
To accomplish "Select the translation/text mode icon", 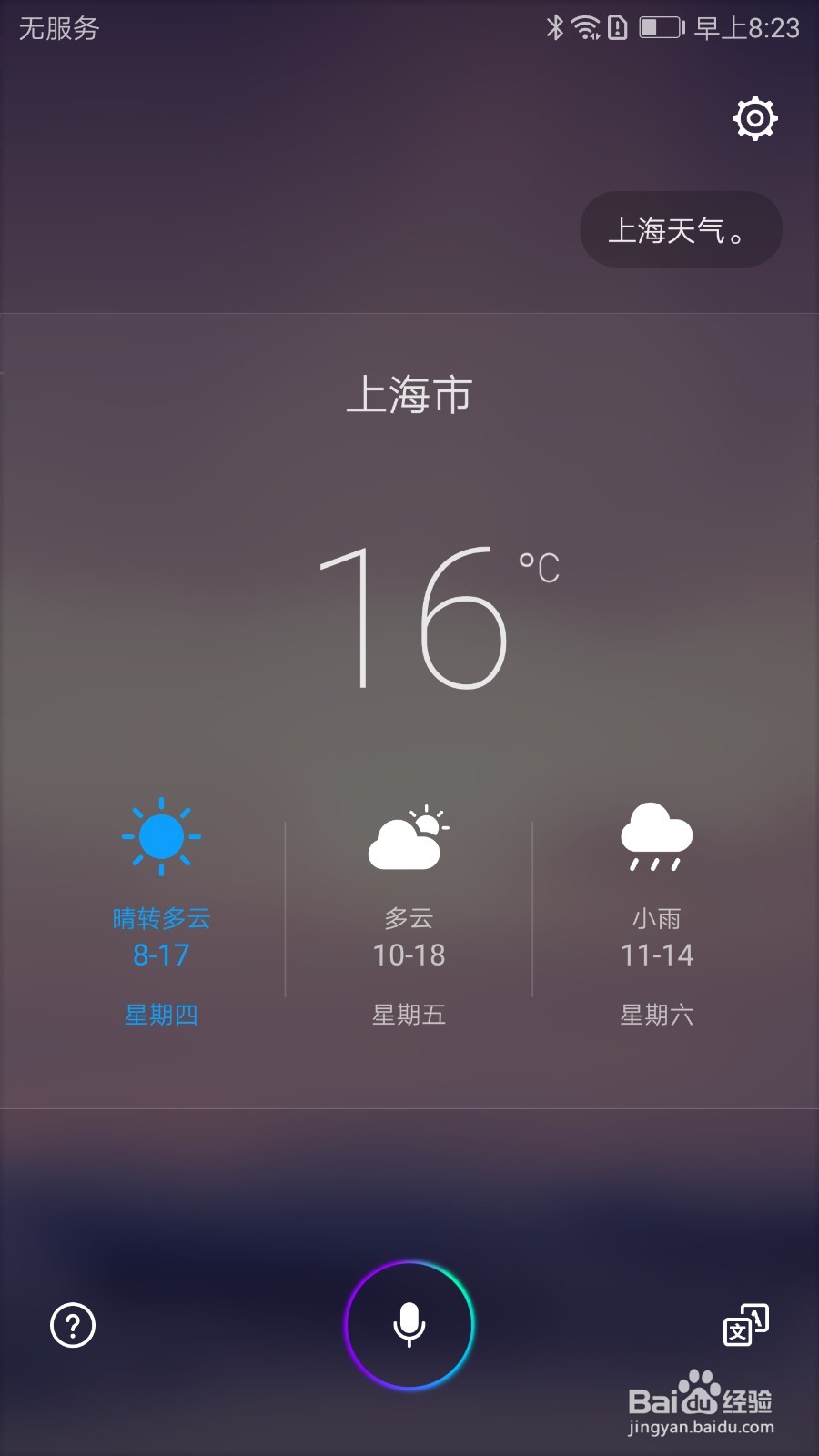I will [744, 1326].
